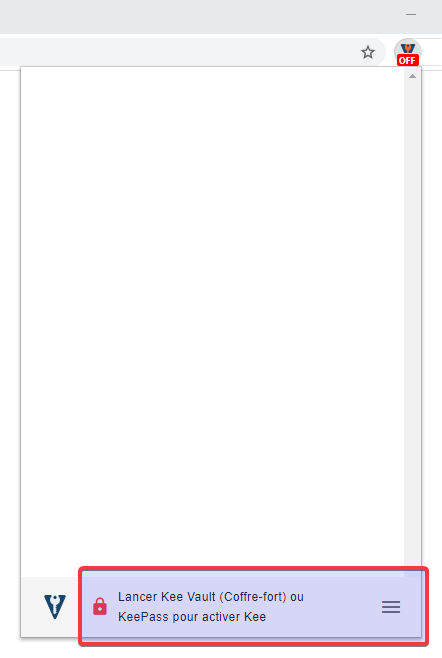Bookmark this page with the star
The width and height of the screenshot is (442, 658).
[x=368, y=52]
